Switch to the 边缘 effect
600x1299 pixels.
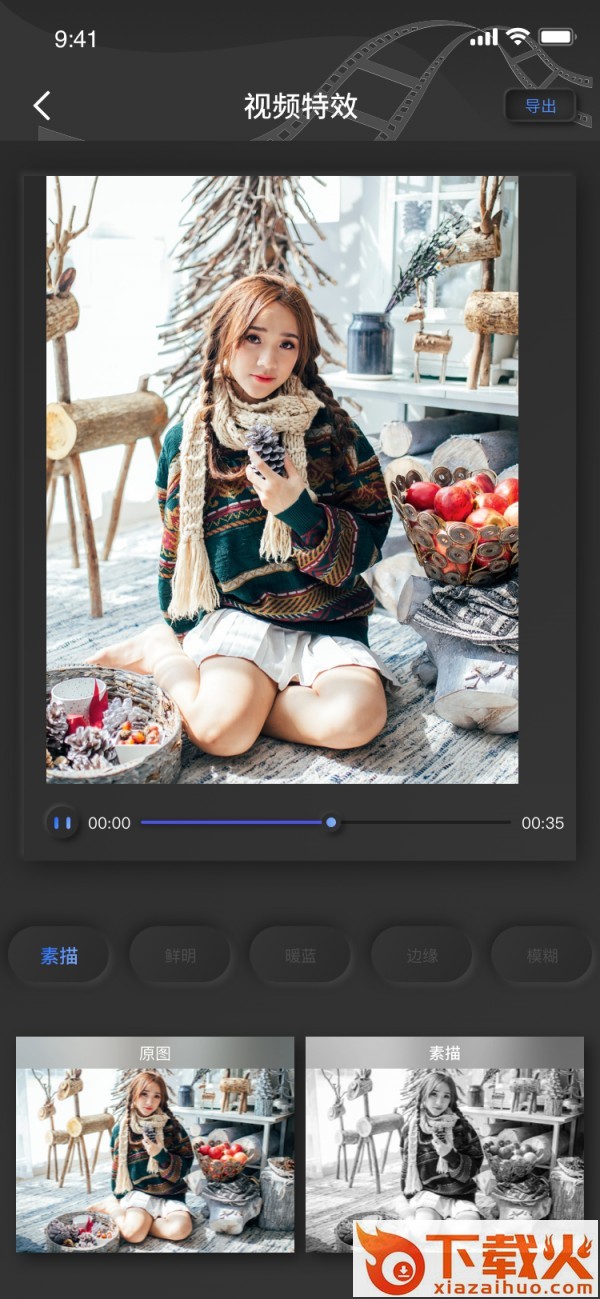click(421, 956)
